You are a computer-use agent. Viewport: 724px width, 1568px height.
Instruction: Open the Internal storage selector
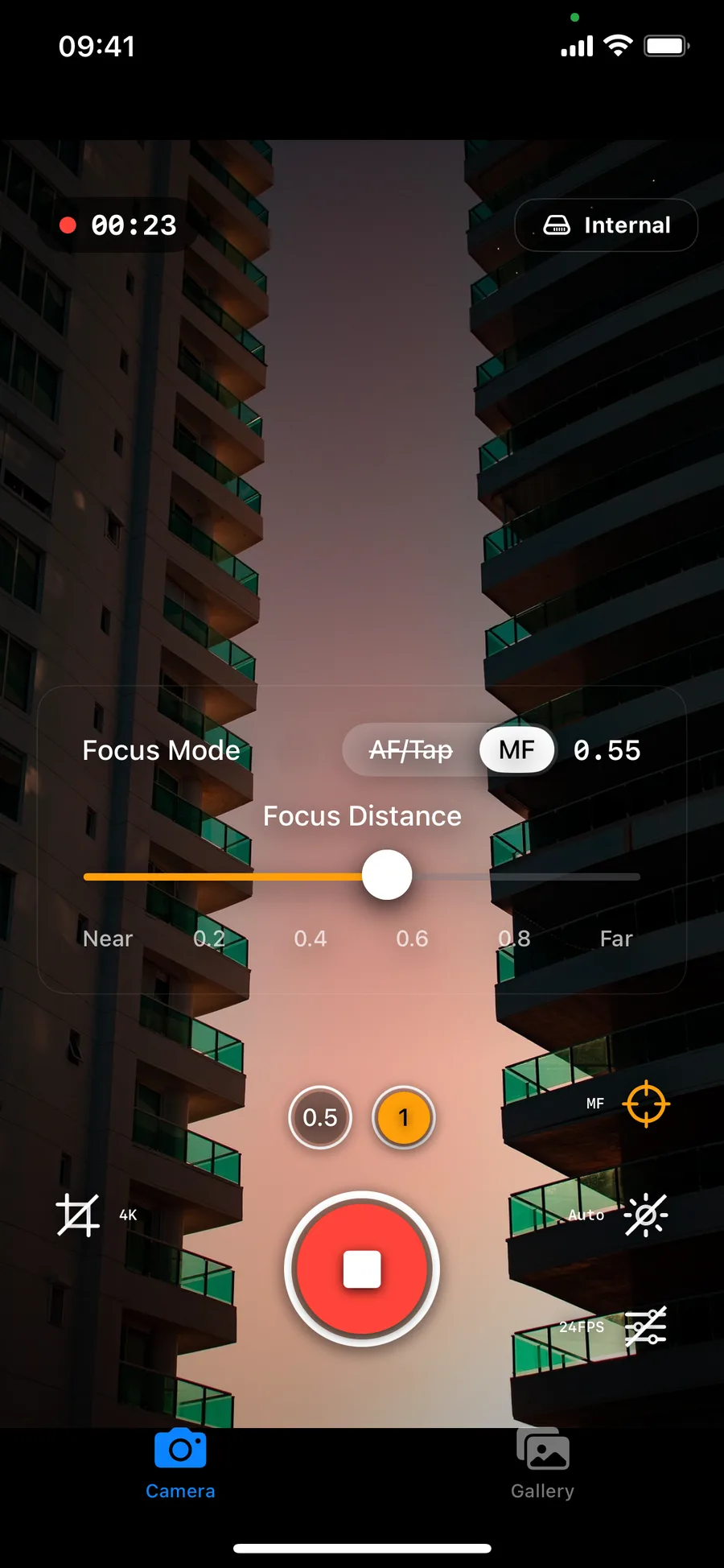point(606,225)
